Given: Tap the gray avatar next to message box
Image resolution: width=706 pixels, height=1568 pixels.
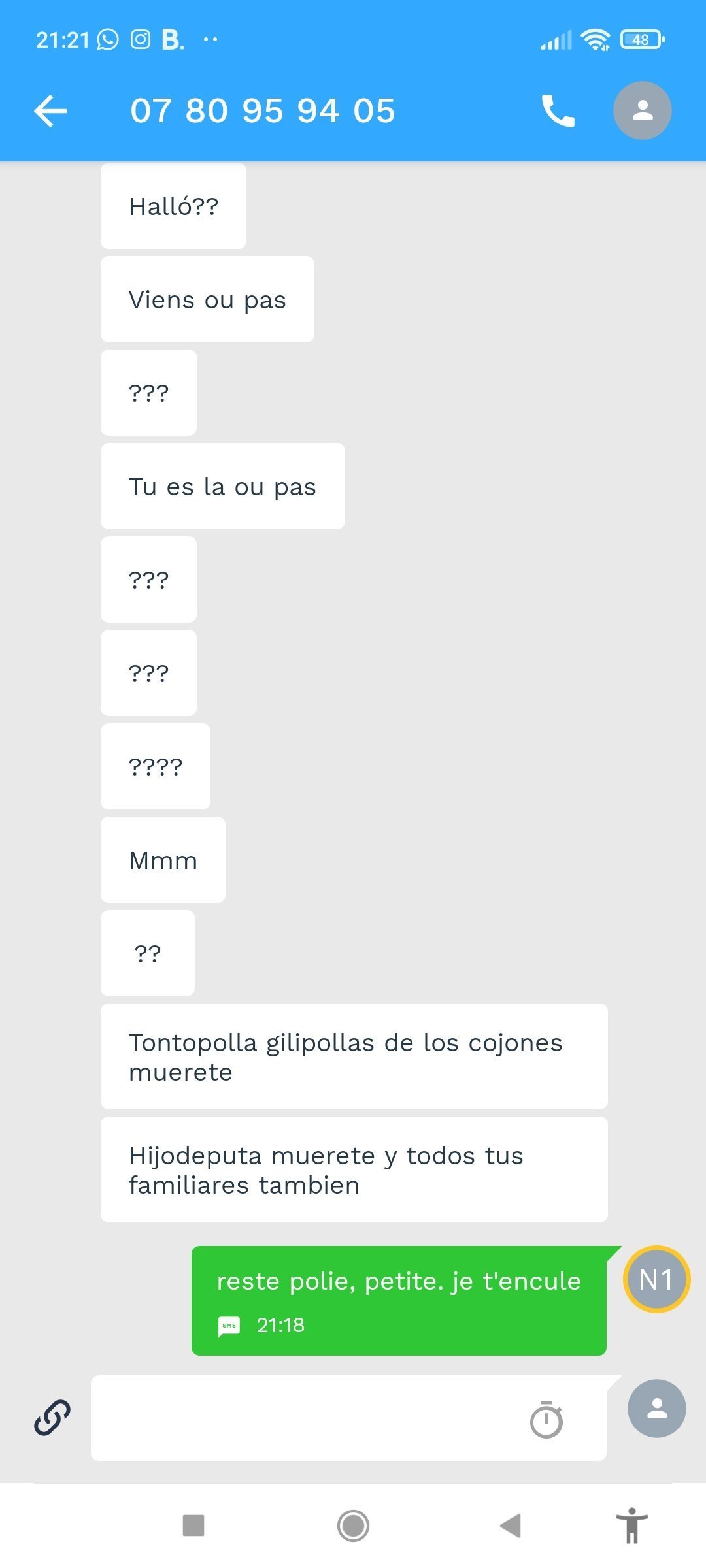Looking at the screenshot, I should [656, 1409].
